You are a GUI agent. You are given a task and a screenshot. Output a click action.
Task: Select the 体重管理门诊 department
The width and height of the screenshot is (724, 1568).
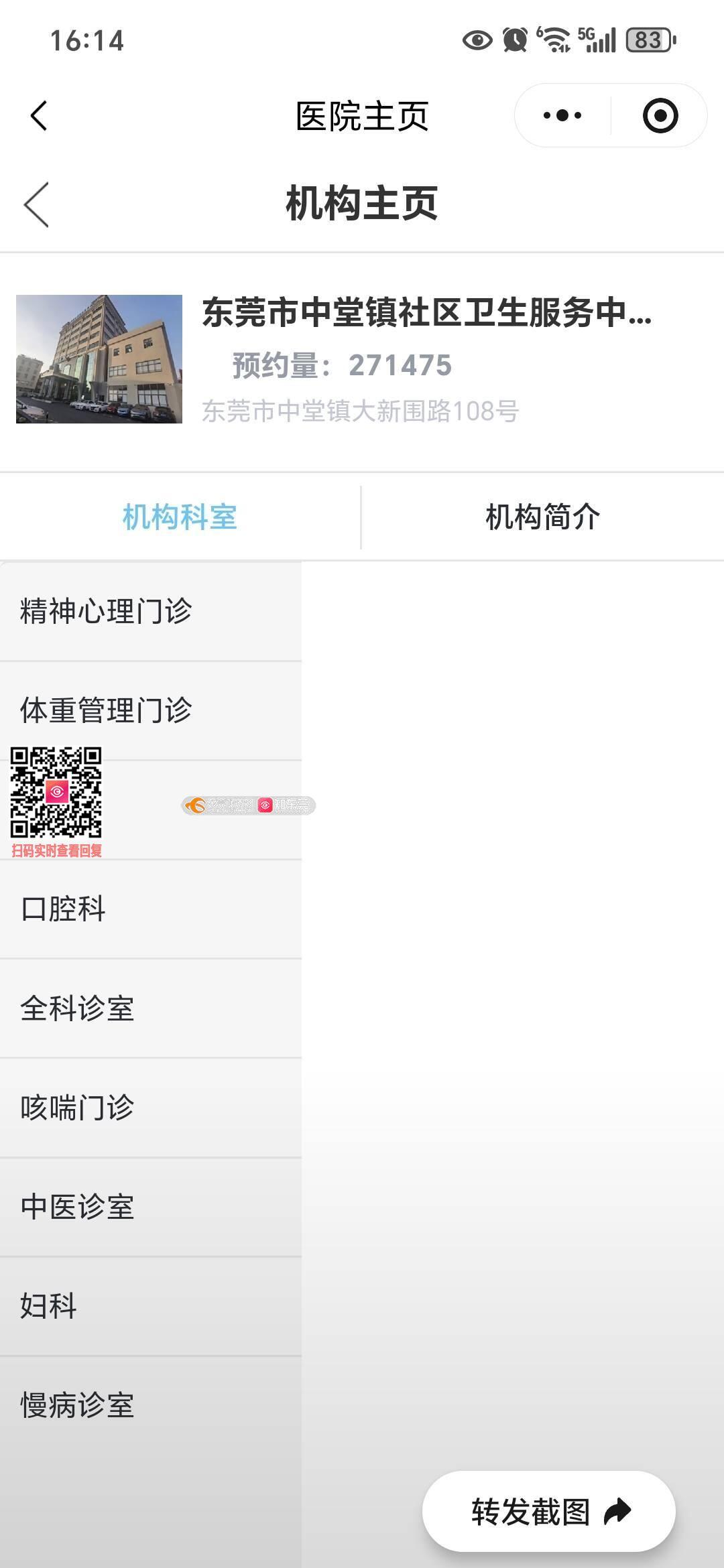click(x=106, y=710)
